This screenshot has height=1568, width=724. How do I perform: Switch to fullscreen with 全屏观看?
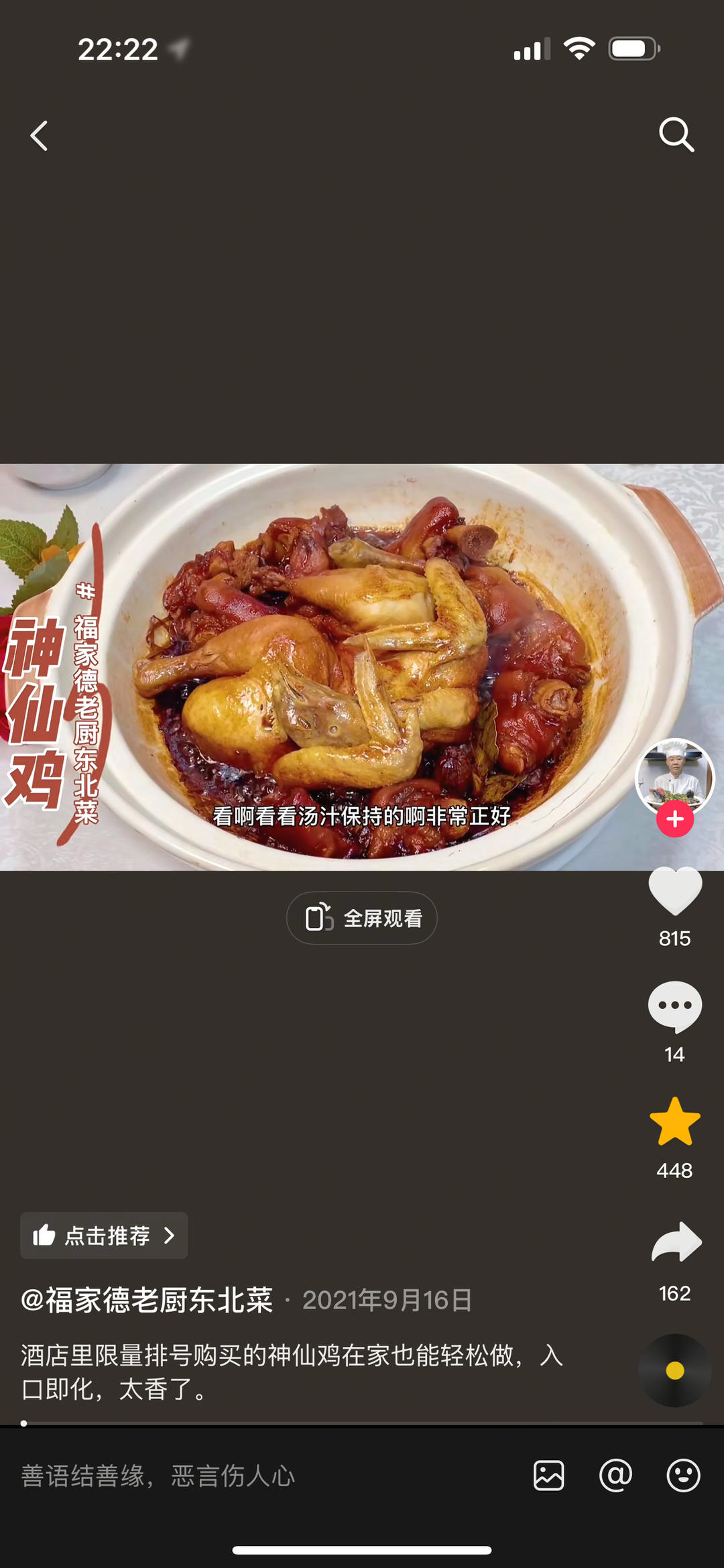tap(362, 918)
